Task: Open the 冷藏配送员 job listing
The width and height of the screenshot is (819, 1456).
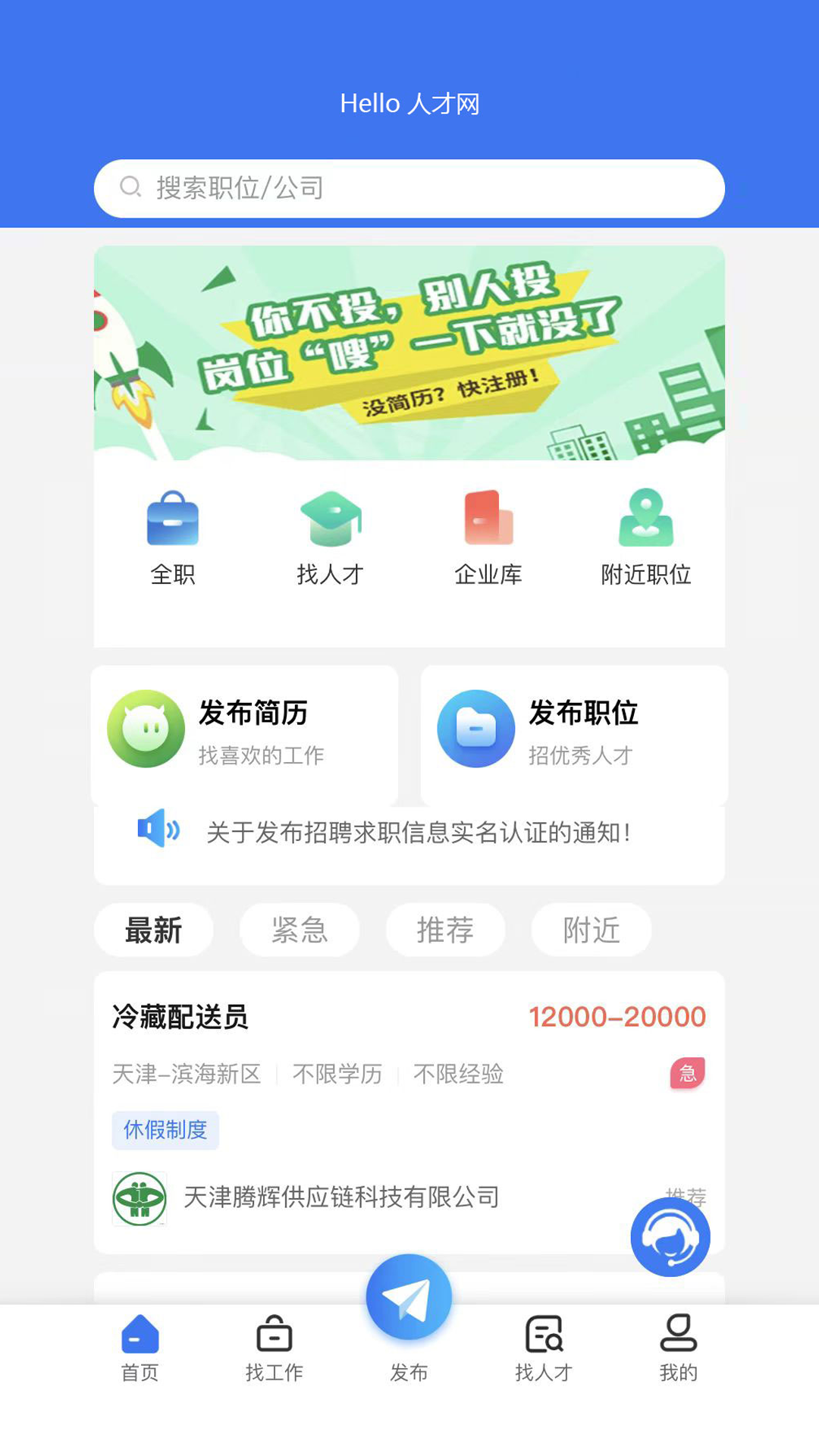Action: (409, 1112)
